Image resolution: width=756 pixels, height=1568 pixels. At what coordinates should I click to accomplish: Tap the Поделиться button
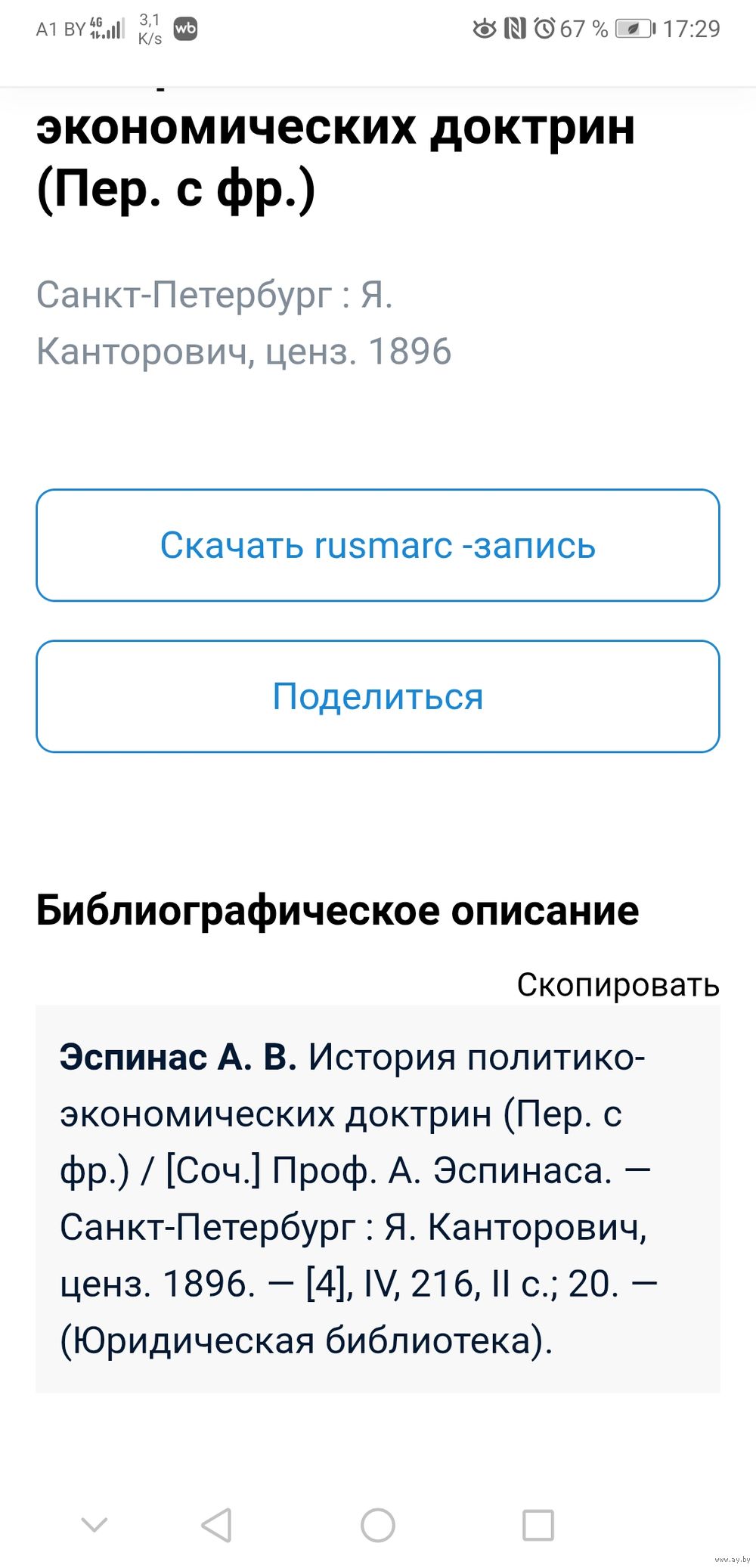click(378, 696)
